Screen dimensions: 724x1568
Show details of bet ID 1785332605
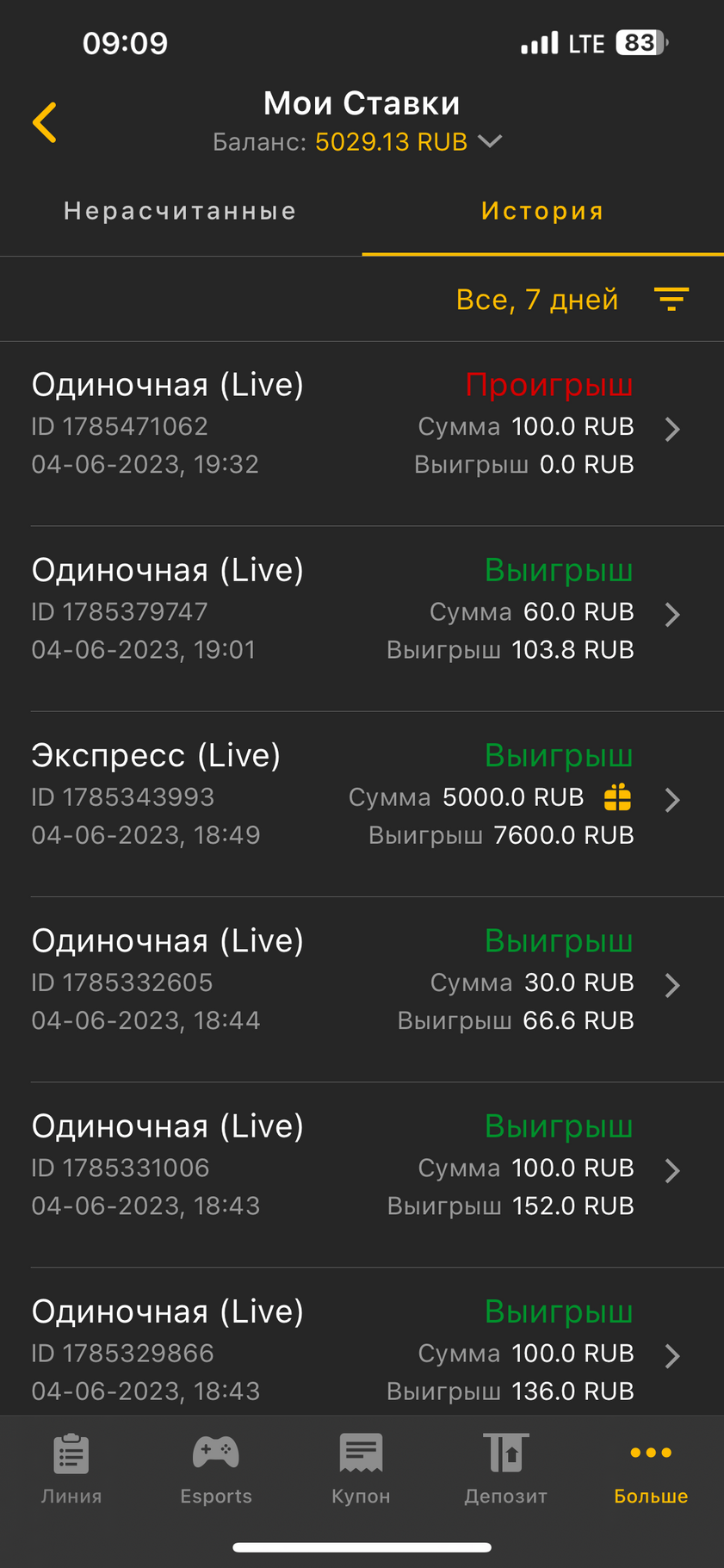coord(362,983)
